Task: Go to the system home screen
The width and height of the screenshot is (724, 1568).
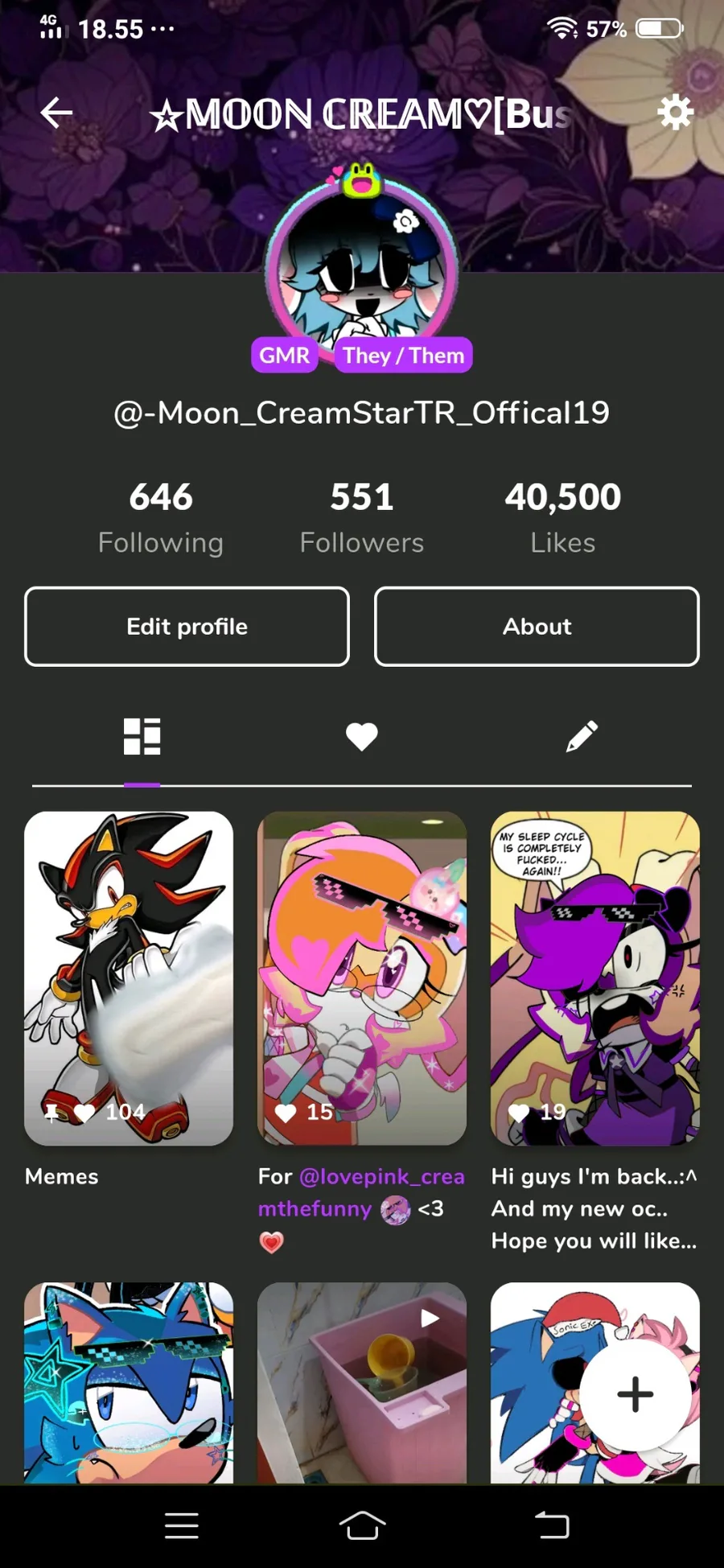Action: [x=362, y=1525]
